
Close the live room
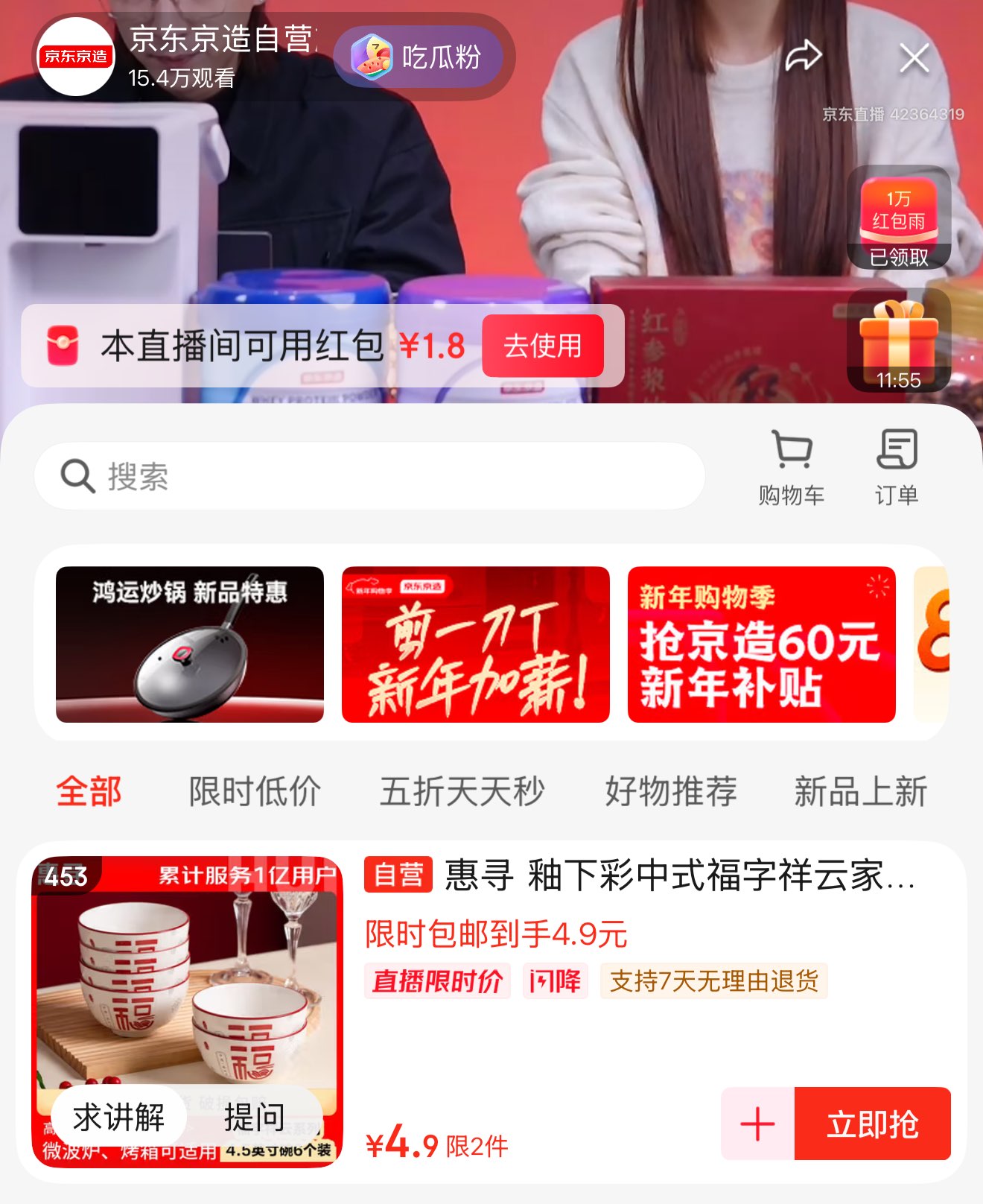click(914, 57)
